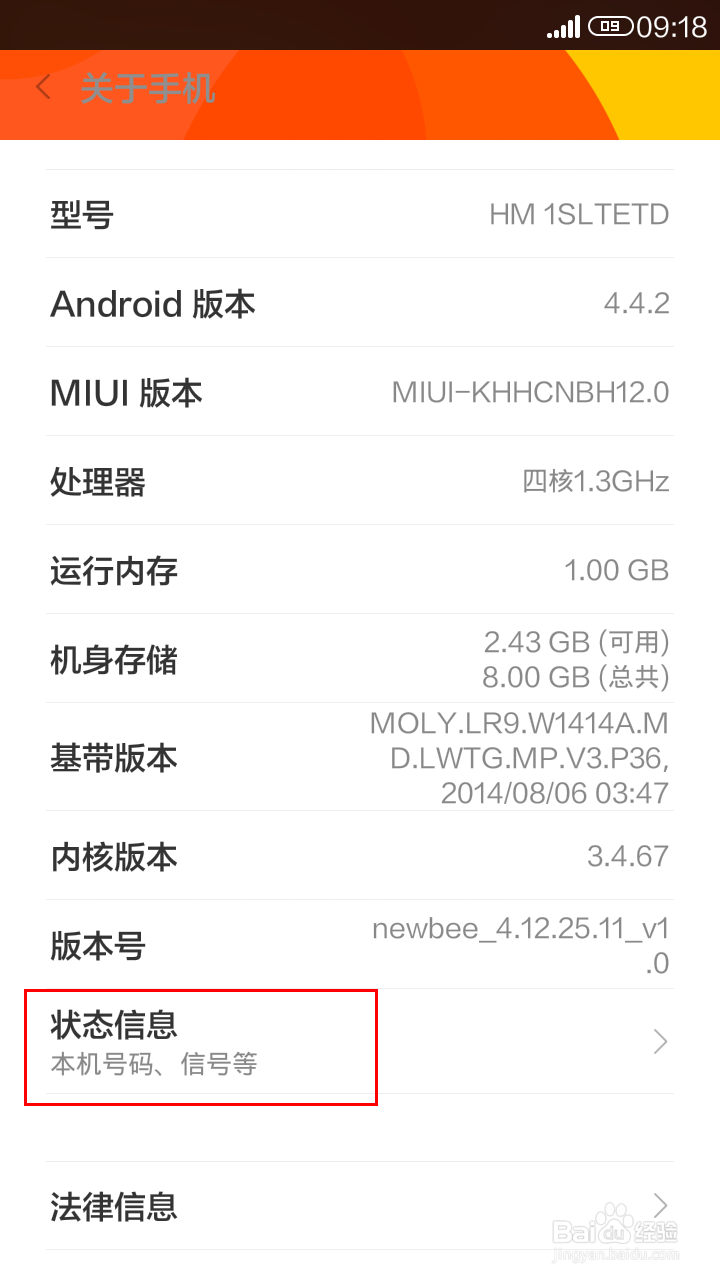Tap the 本机号码、信号等 subtitle text
Viewport: 720px width, 1280px height.
point(155,1066)
